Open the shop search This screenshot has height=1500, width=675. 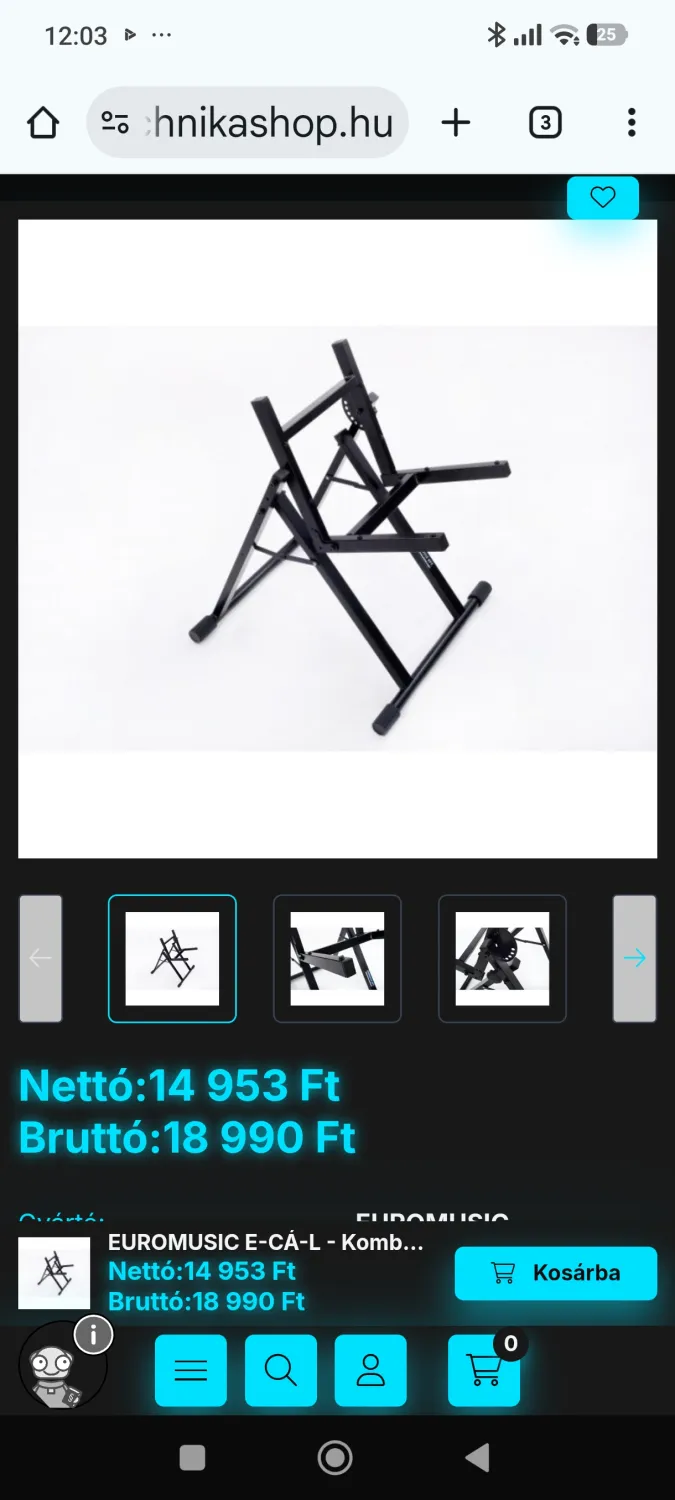(281, 1370)
